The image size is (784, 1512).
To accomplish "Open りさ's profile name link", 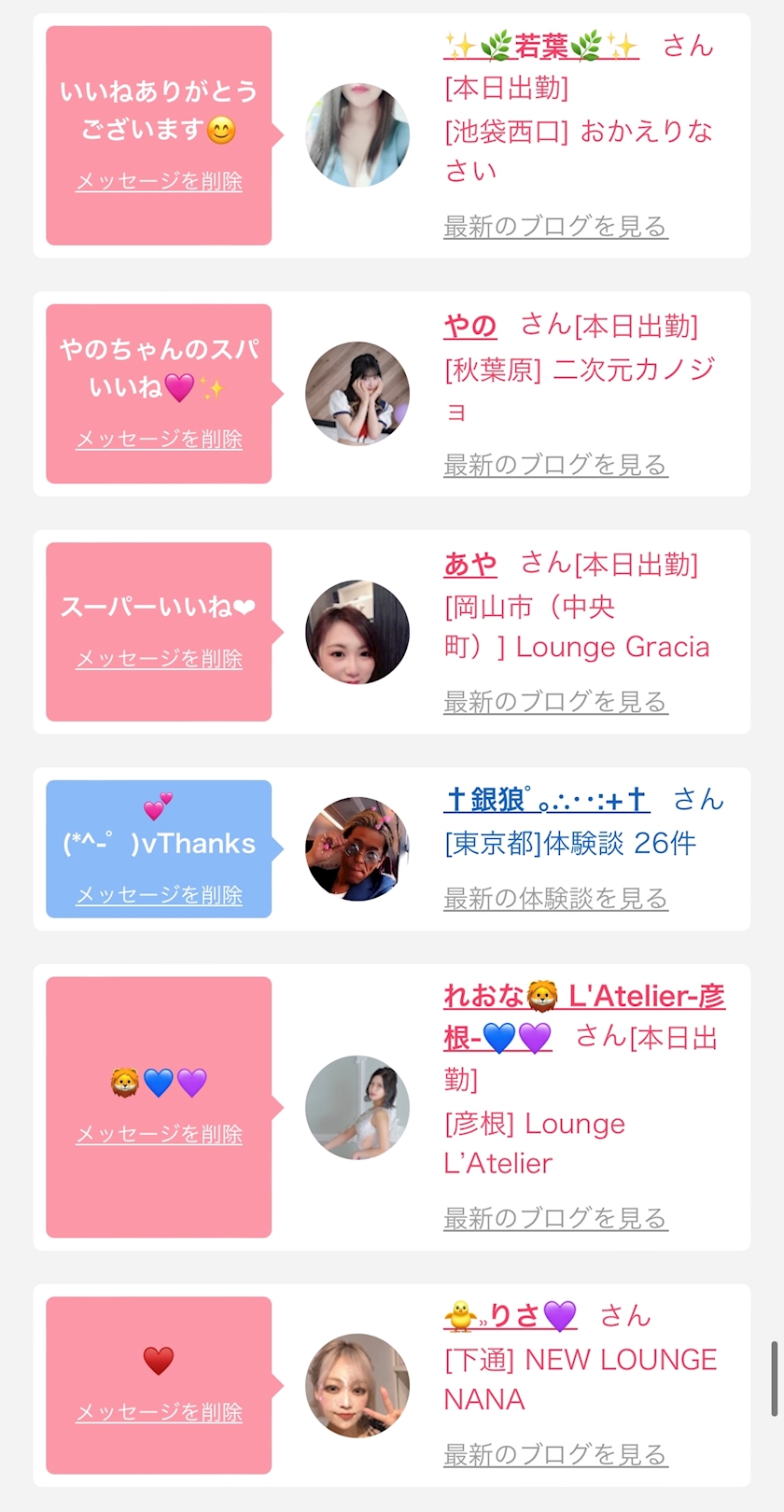I will [x=511, y=1316].
